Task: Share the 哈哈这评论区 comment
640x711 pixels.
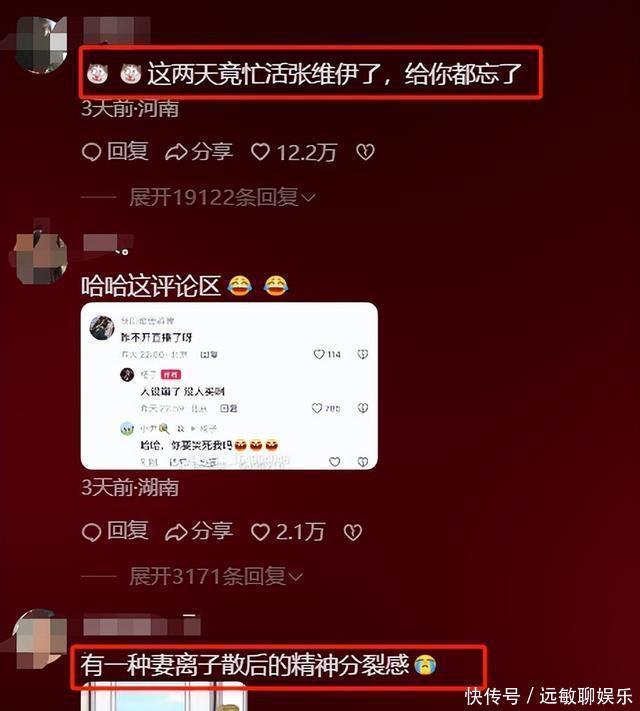Action: [198, 531]
